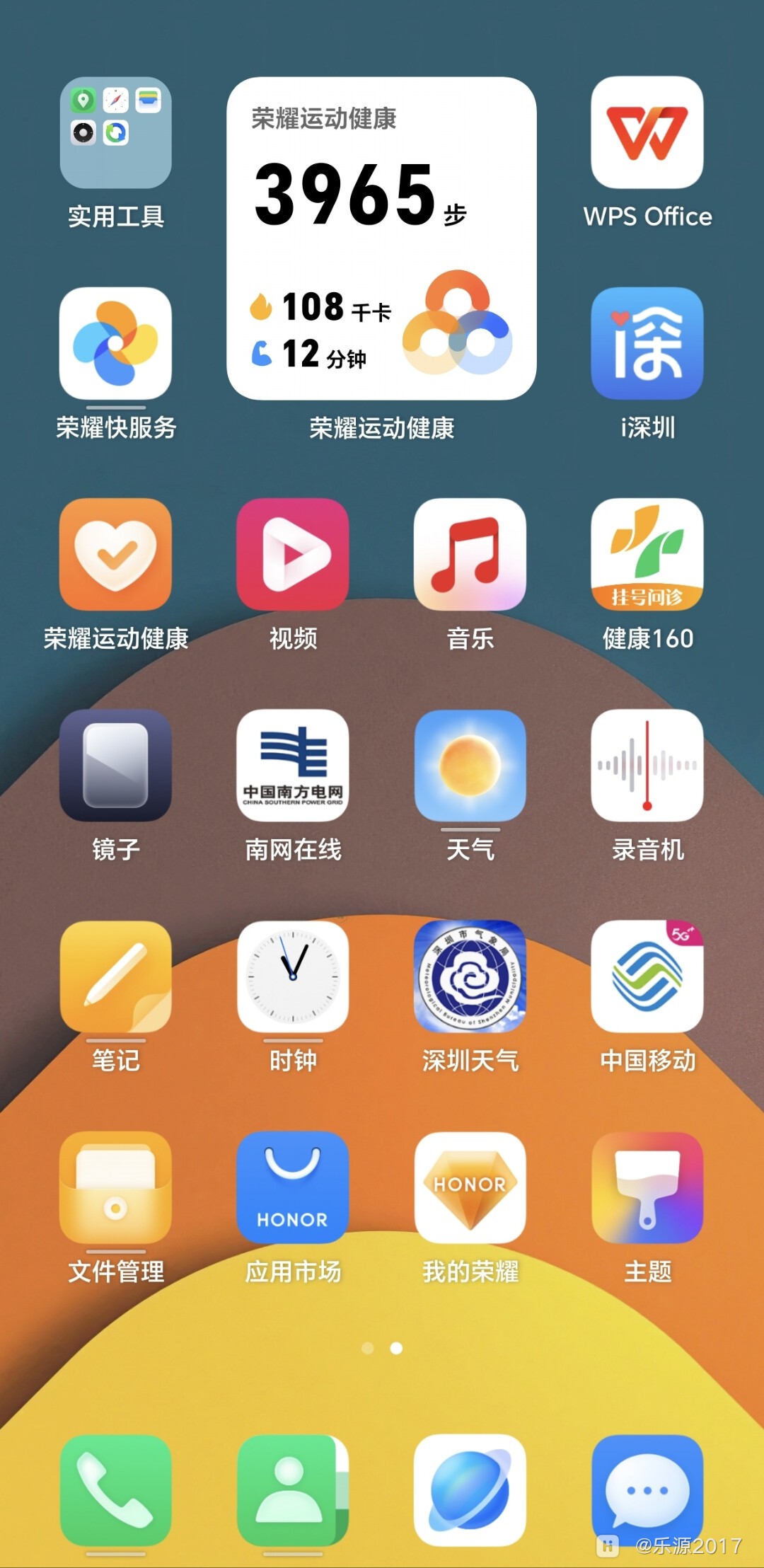Launch the i深圳 app
The height and width of the screenshot is (1568, 764).
pyautogui.click(x=647, y=343)
